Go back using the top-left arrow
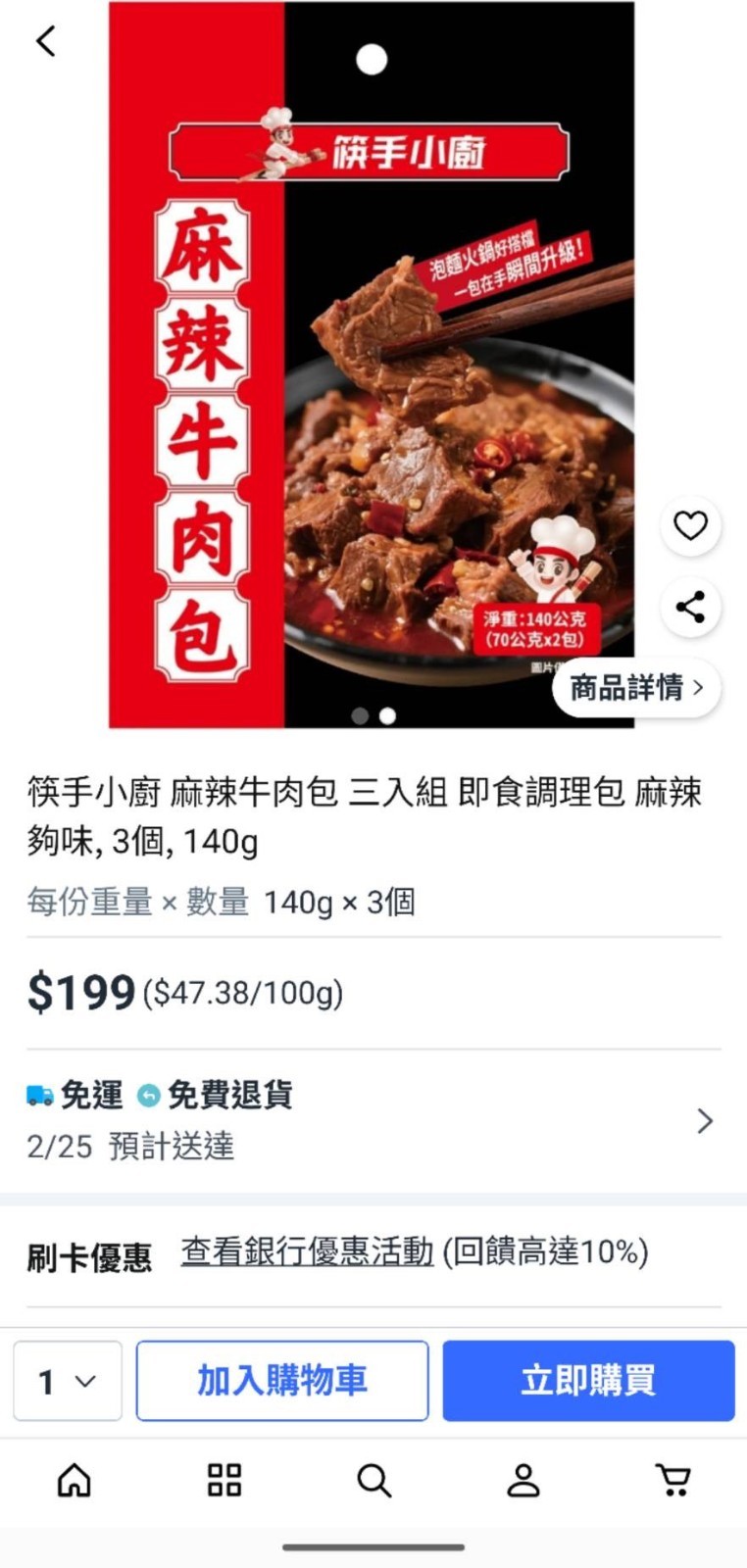 [x=45, y=41]
